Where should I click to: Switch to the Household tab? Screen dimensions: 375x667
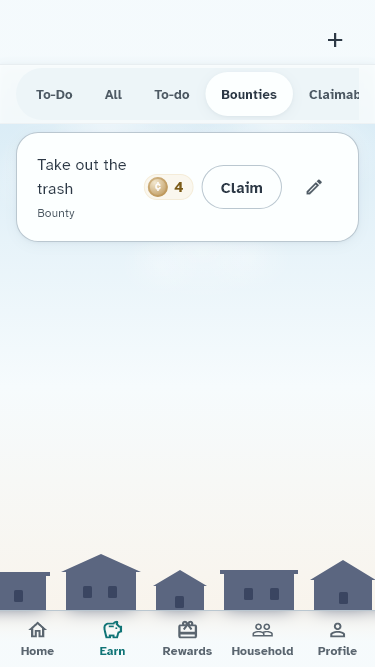[262, 638]
